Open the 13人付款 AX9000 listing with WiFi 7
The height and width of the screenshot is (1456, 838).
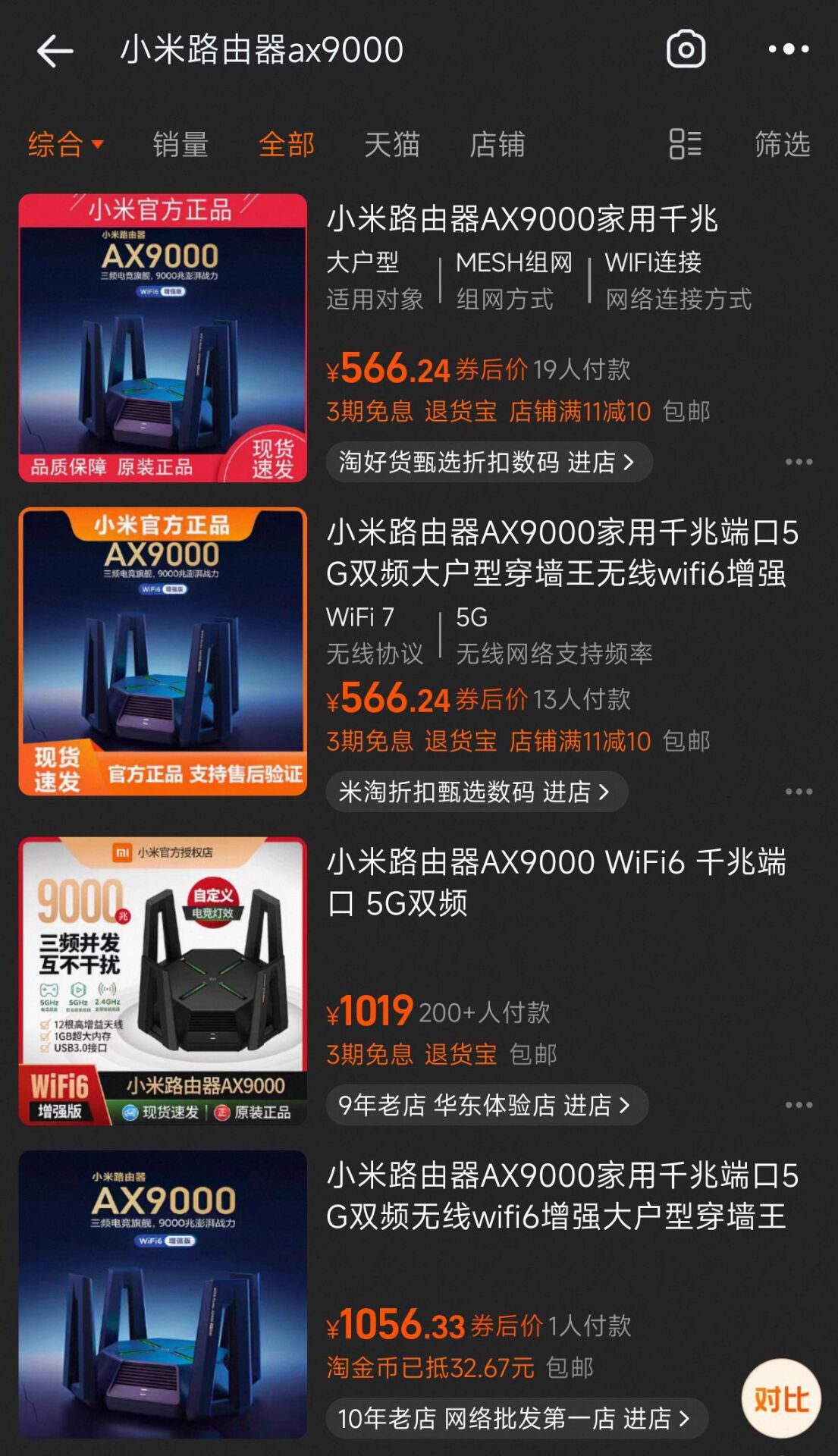coord(562,553)
